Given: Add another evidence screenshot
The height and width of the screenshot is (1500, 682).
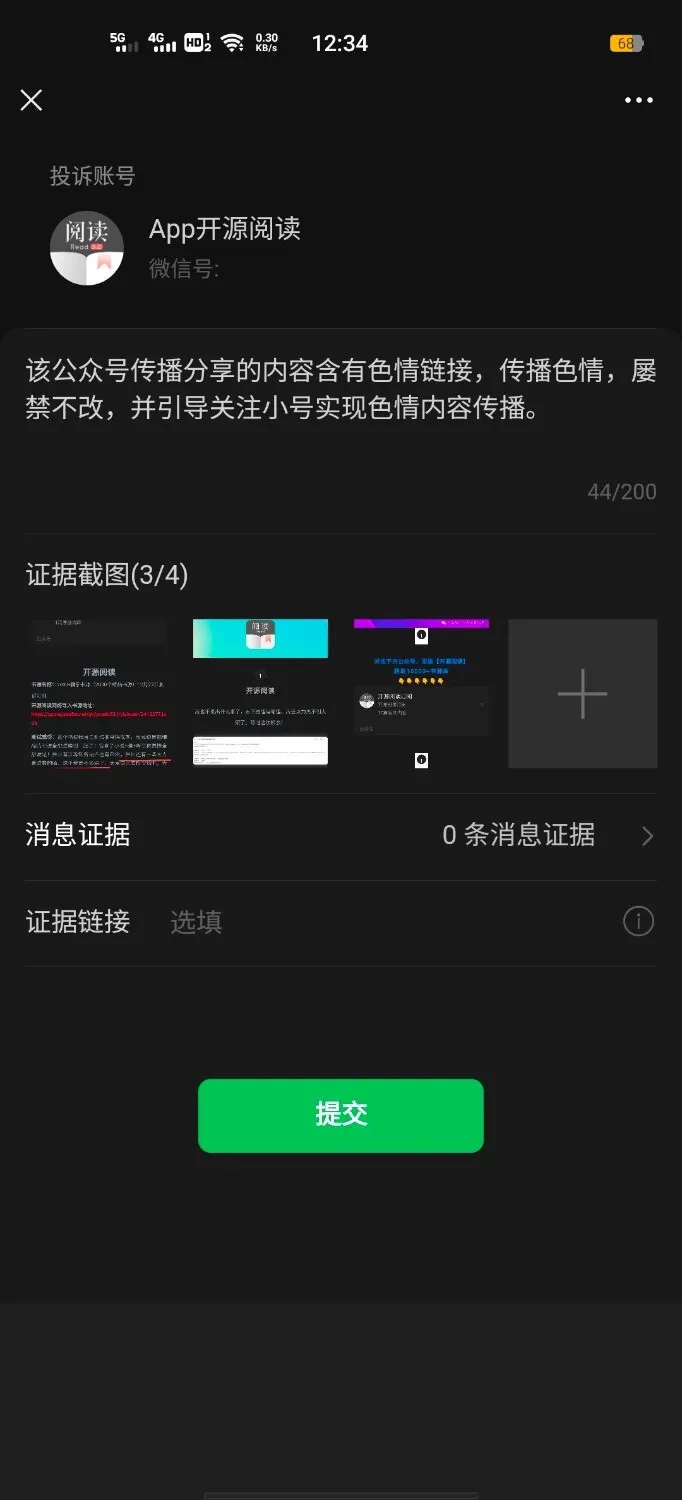Looking at the screenshot, I should tap(582, 693).
